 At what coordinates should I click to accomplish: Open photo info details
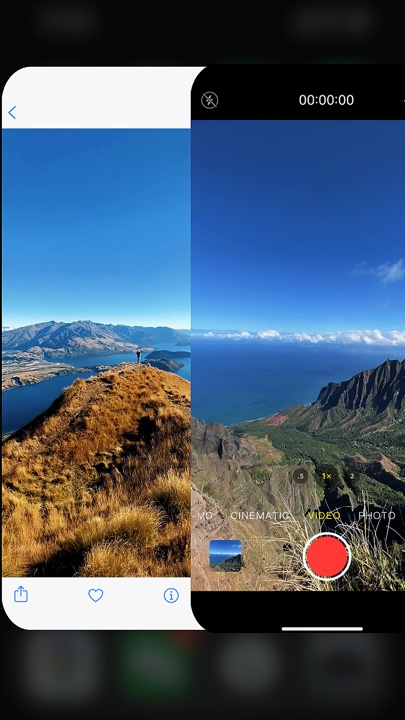pos(171,596)
